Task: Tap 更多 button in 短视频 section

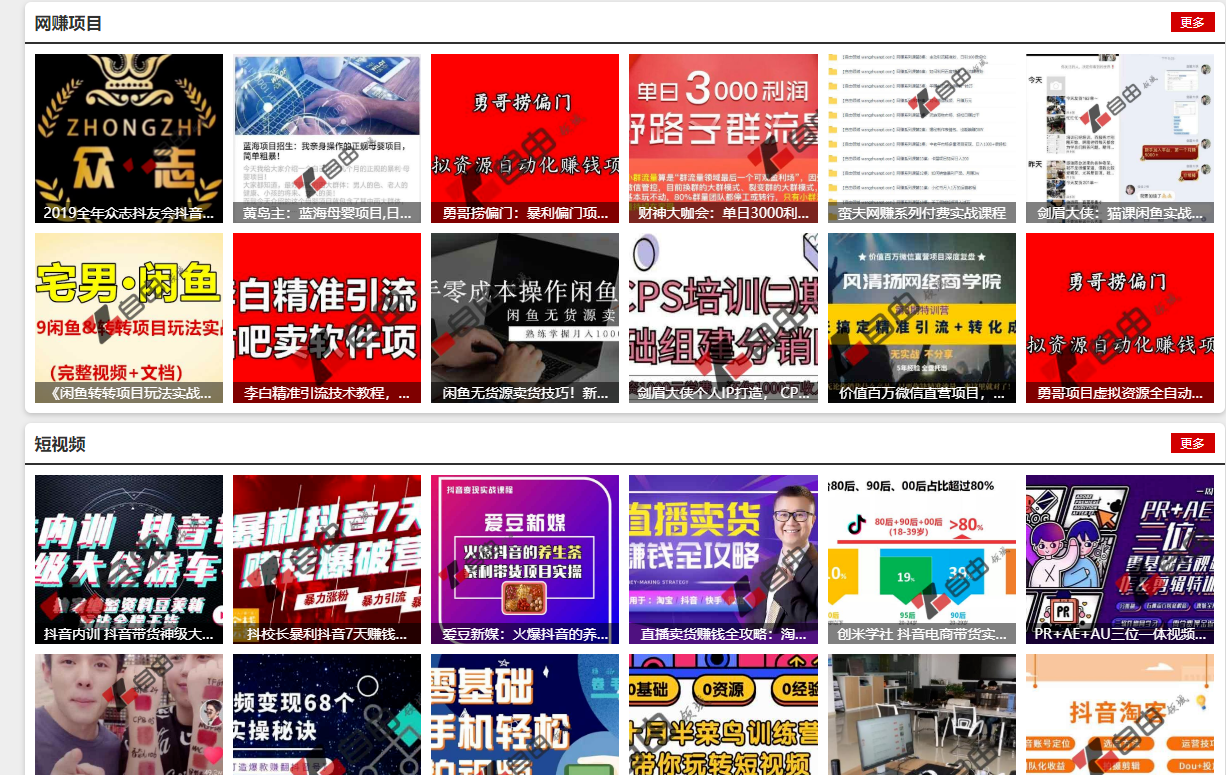Action: coord(1192,443)
